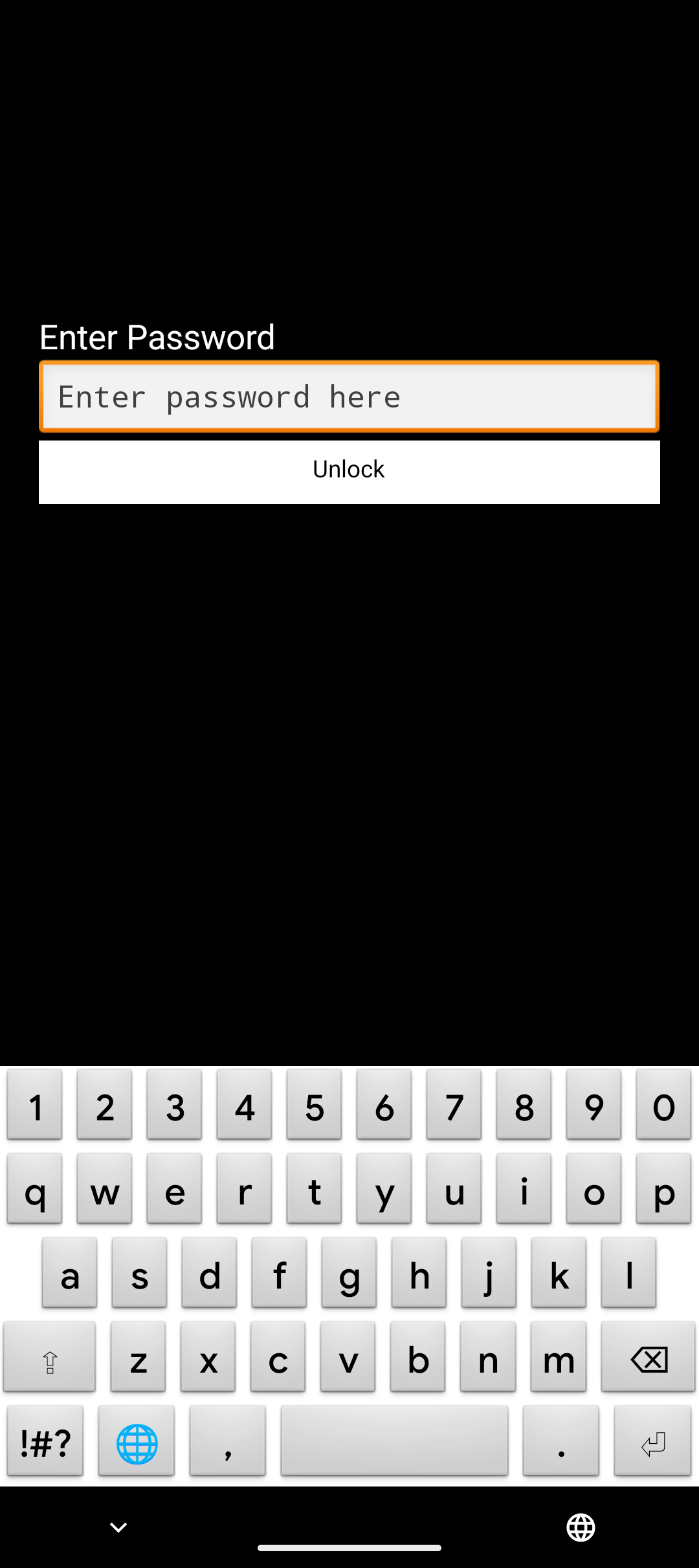
Task: Hit the shift key
Action: pyautogui.click(x=49, y=1356)
